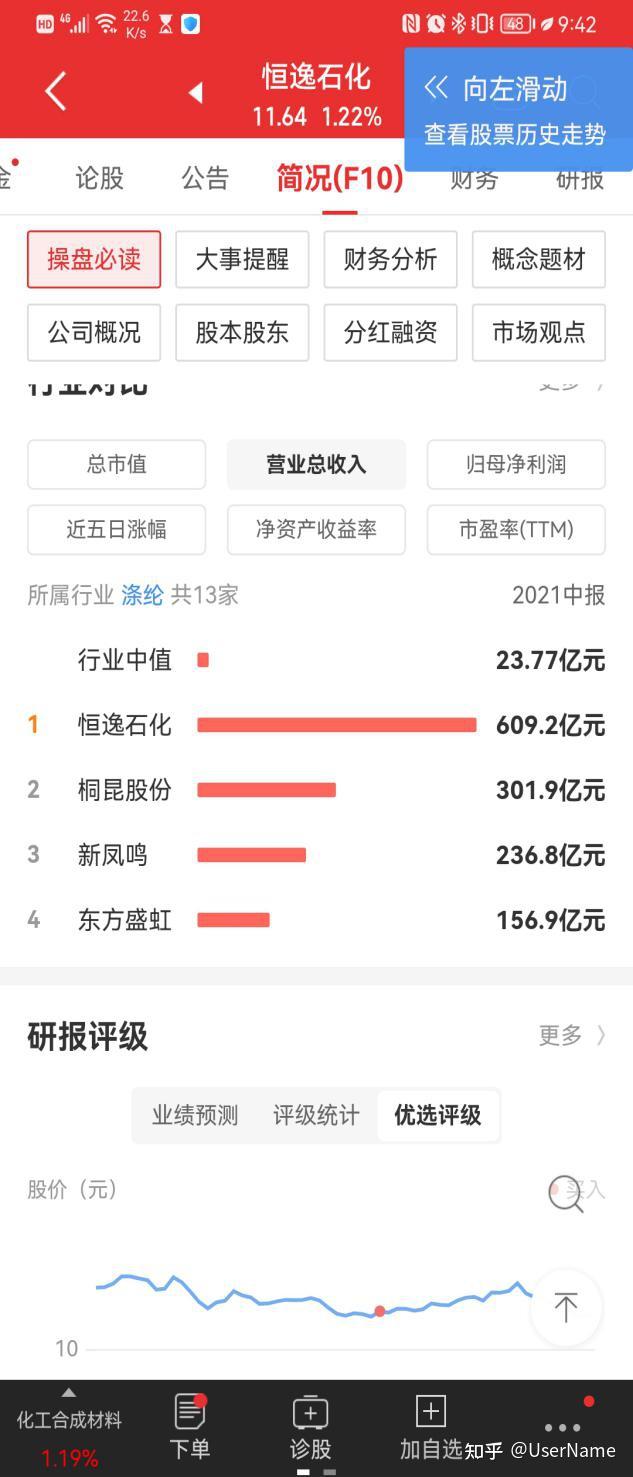View more research report ratings
This screenshot has width=633, height=1477.
click(571, 1035)
